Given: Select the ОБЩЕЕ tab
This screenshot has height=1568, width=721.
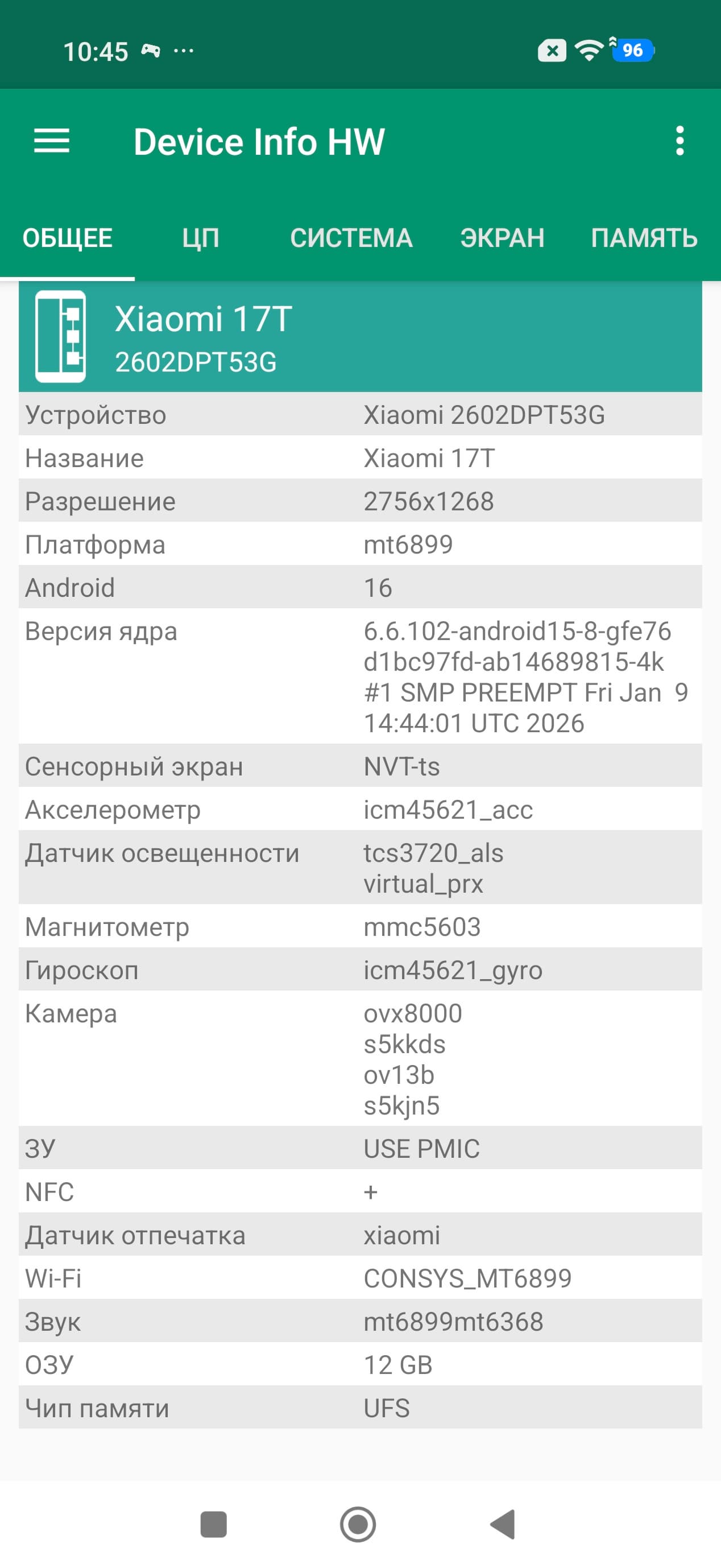Looking at the screenshot, I should [x=68, y=238].
